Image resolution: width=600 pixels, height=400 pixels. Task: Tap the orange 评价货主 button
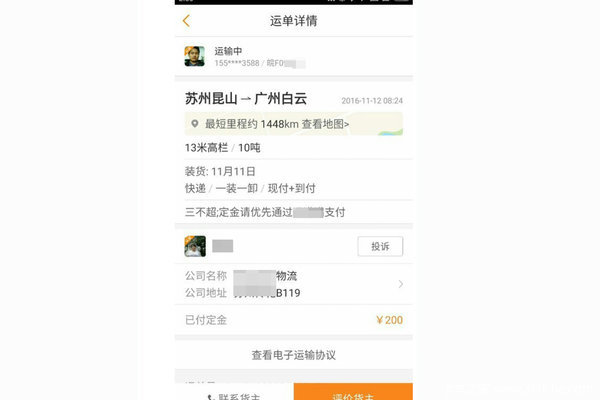point(353,393)
